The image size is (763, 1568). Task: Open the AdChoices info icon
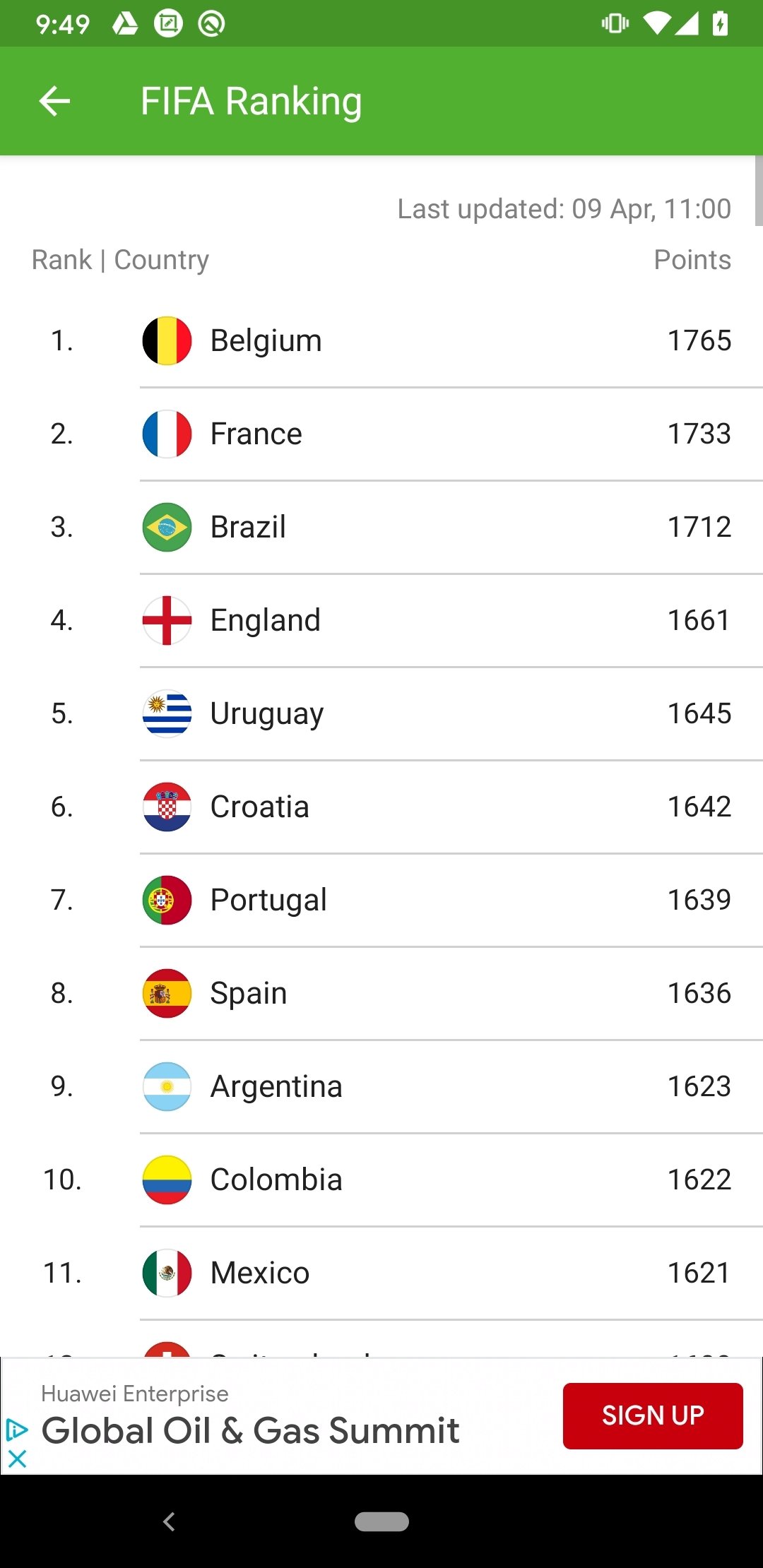click(x=17, y=1430)
